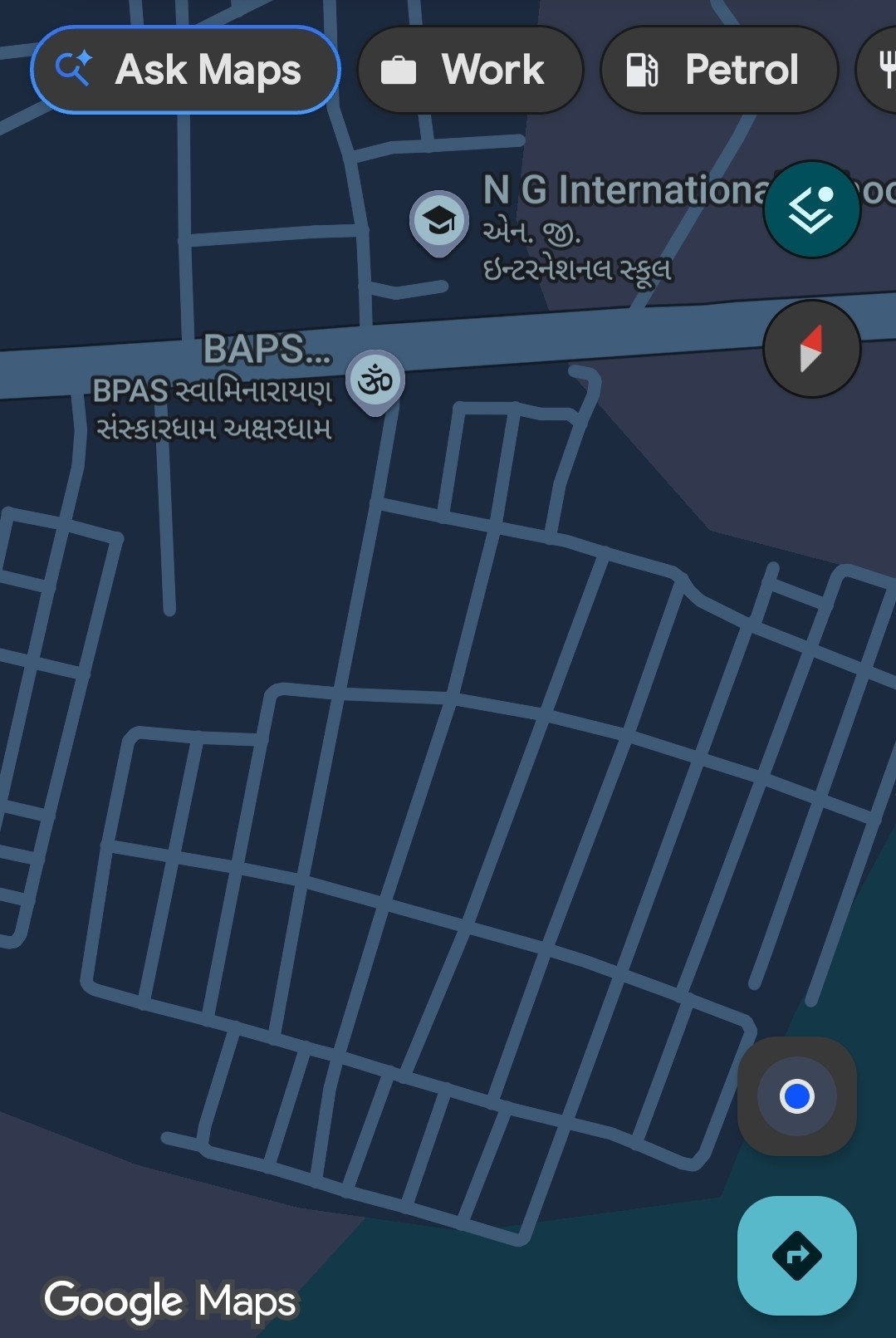Open the map layers button
896x1338 pixels.
[x=811, y=209]
